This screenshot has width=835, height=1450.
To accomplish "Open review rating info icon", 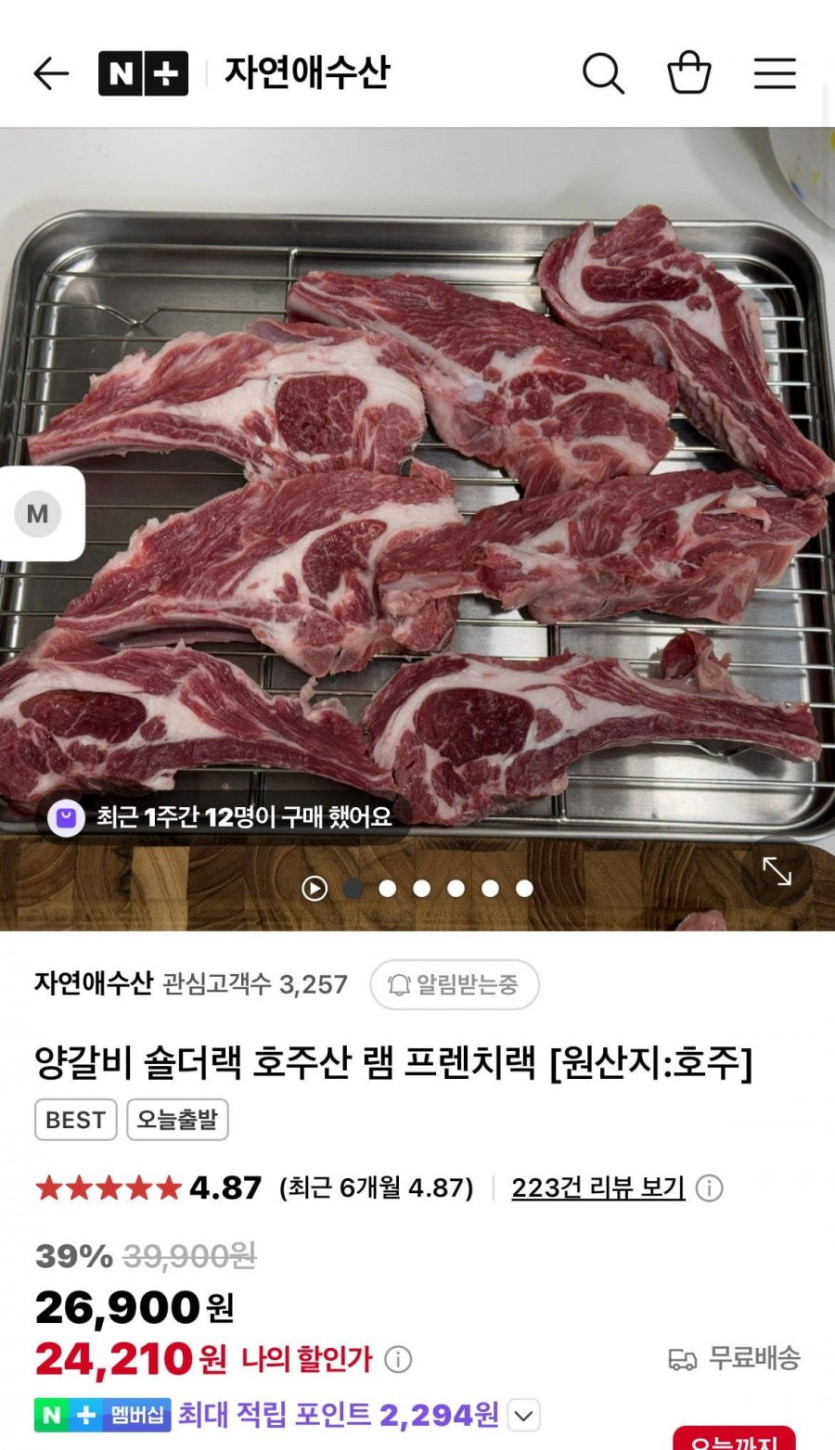I will click(x=709, y=1188).
